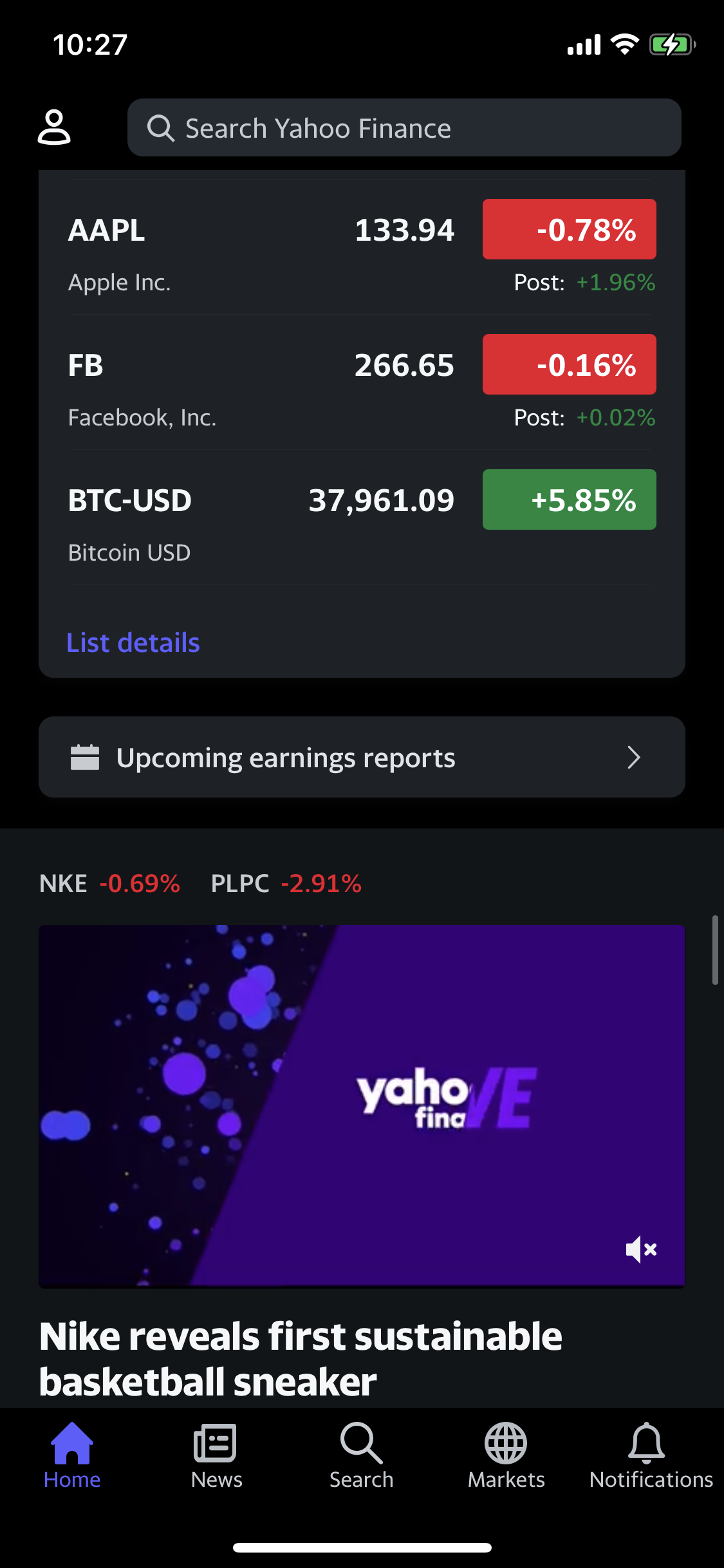Open the FB Facebook quote row

(x=362, y=383)
